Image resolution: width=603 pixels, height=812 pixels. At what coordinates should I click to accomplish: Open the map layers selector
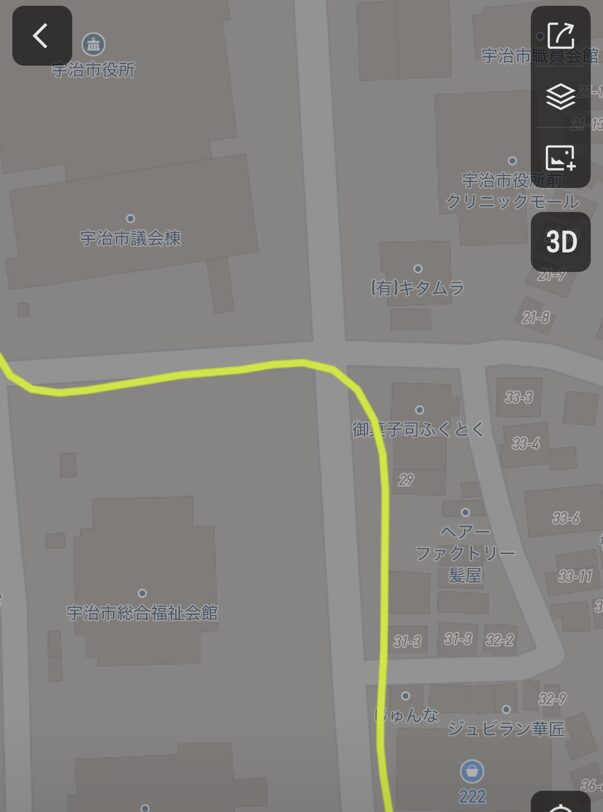coord(561,97)
